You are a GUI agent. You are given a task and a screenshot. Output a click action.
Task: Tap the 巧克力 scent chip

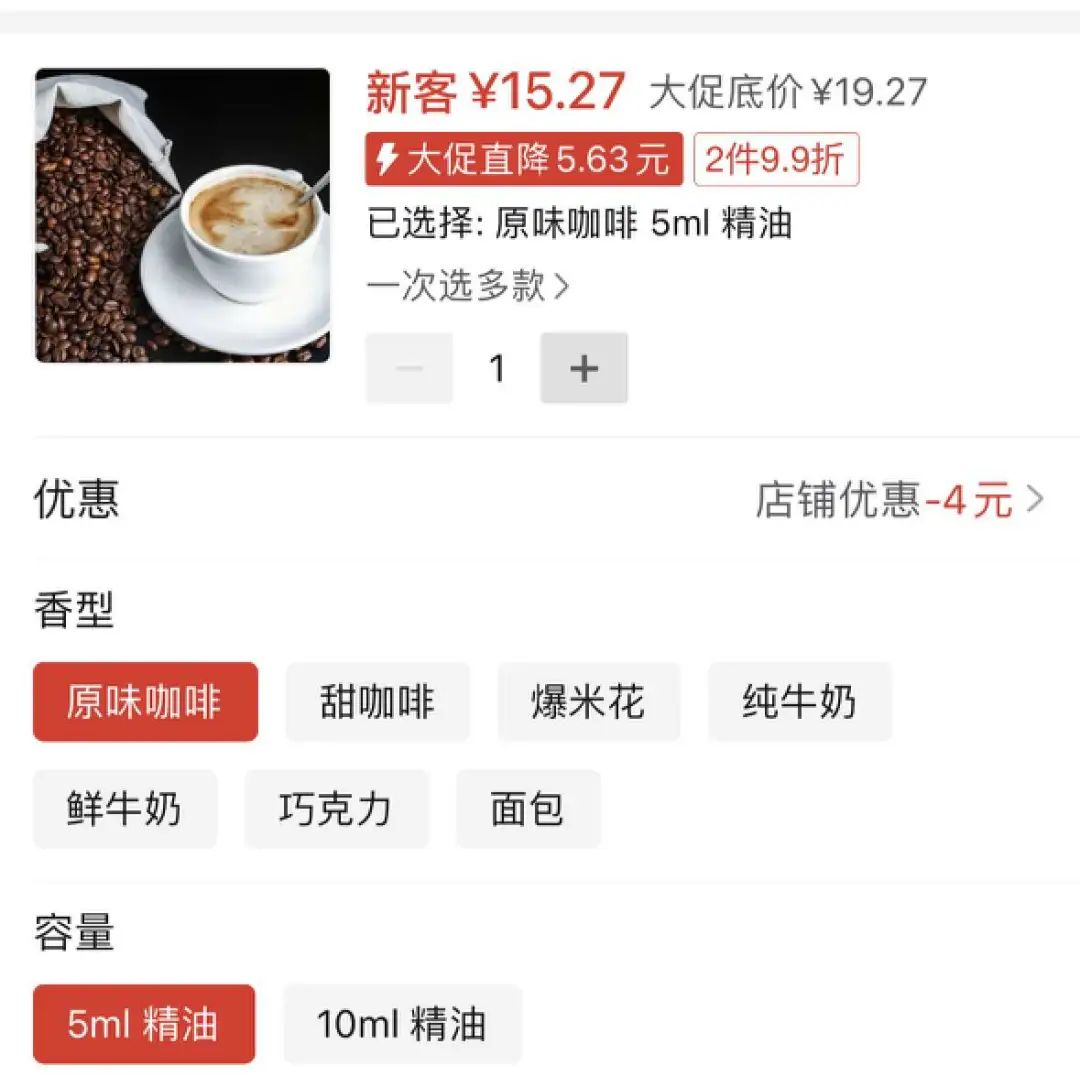(x=336, y=809)
